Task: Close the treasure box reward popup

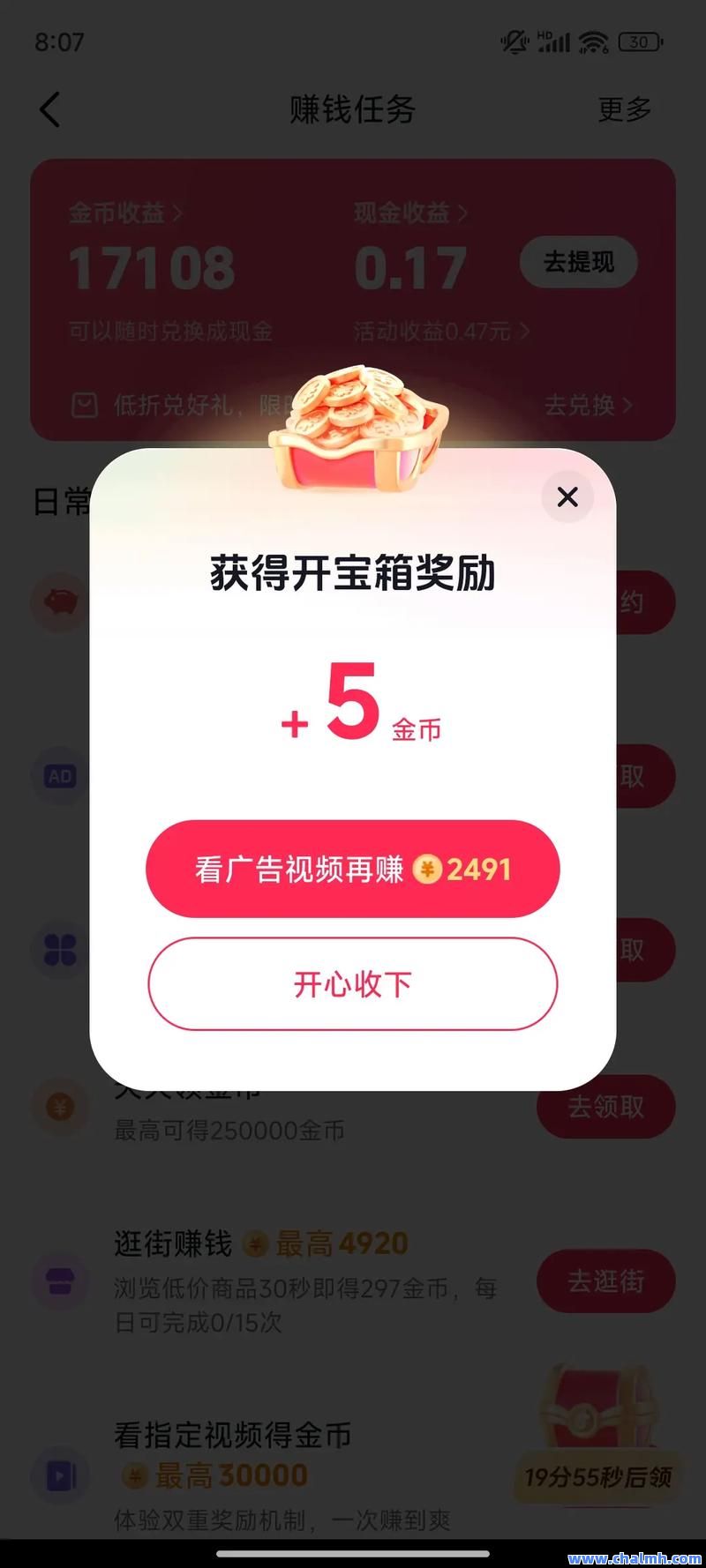Action: (x=567, y=497)
